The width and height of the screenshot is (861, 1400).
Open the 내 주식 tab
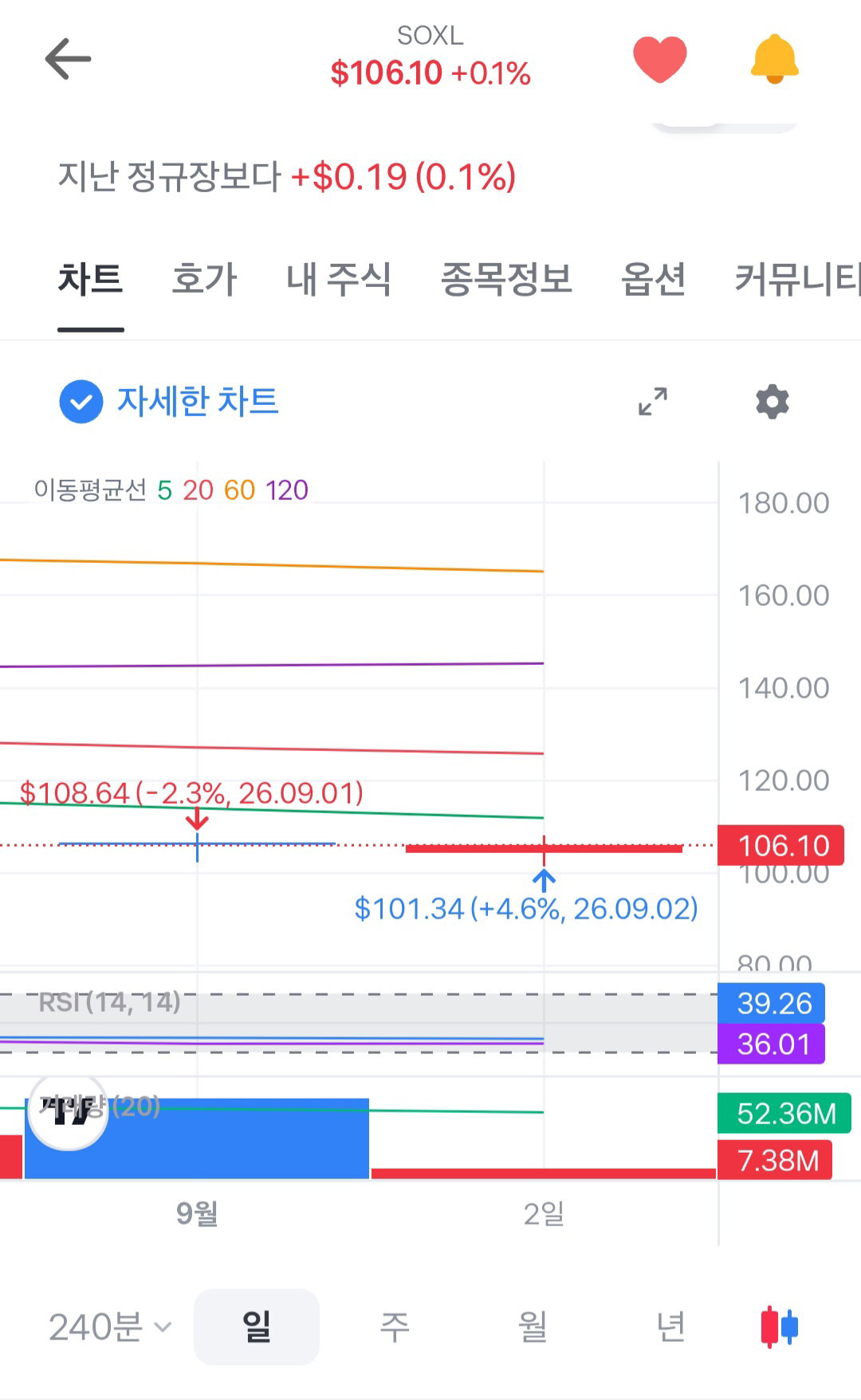[339, 279]
